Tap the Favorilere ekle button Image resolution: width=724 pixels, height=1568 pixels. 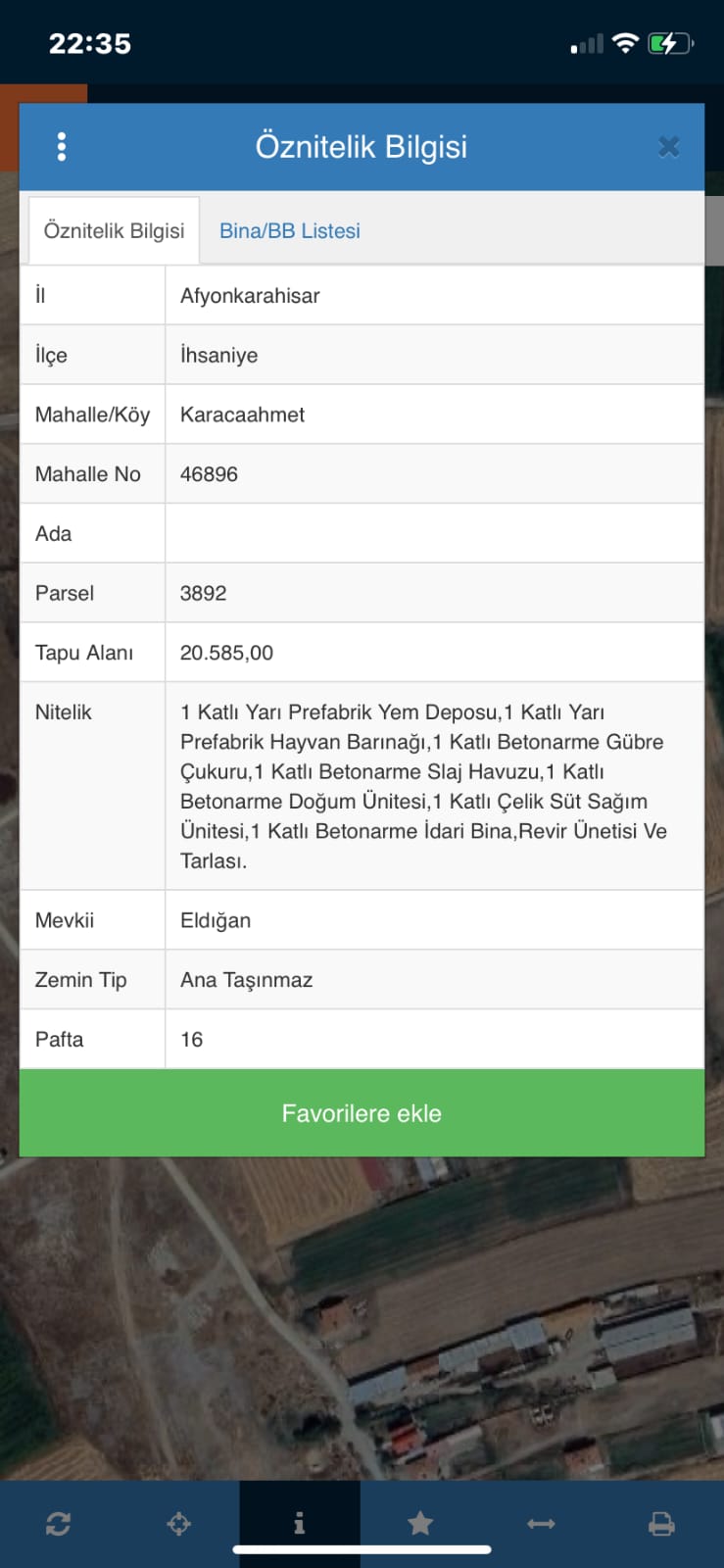[362, 1113]
